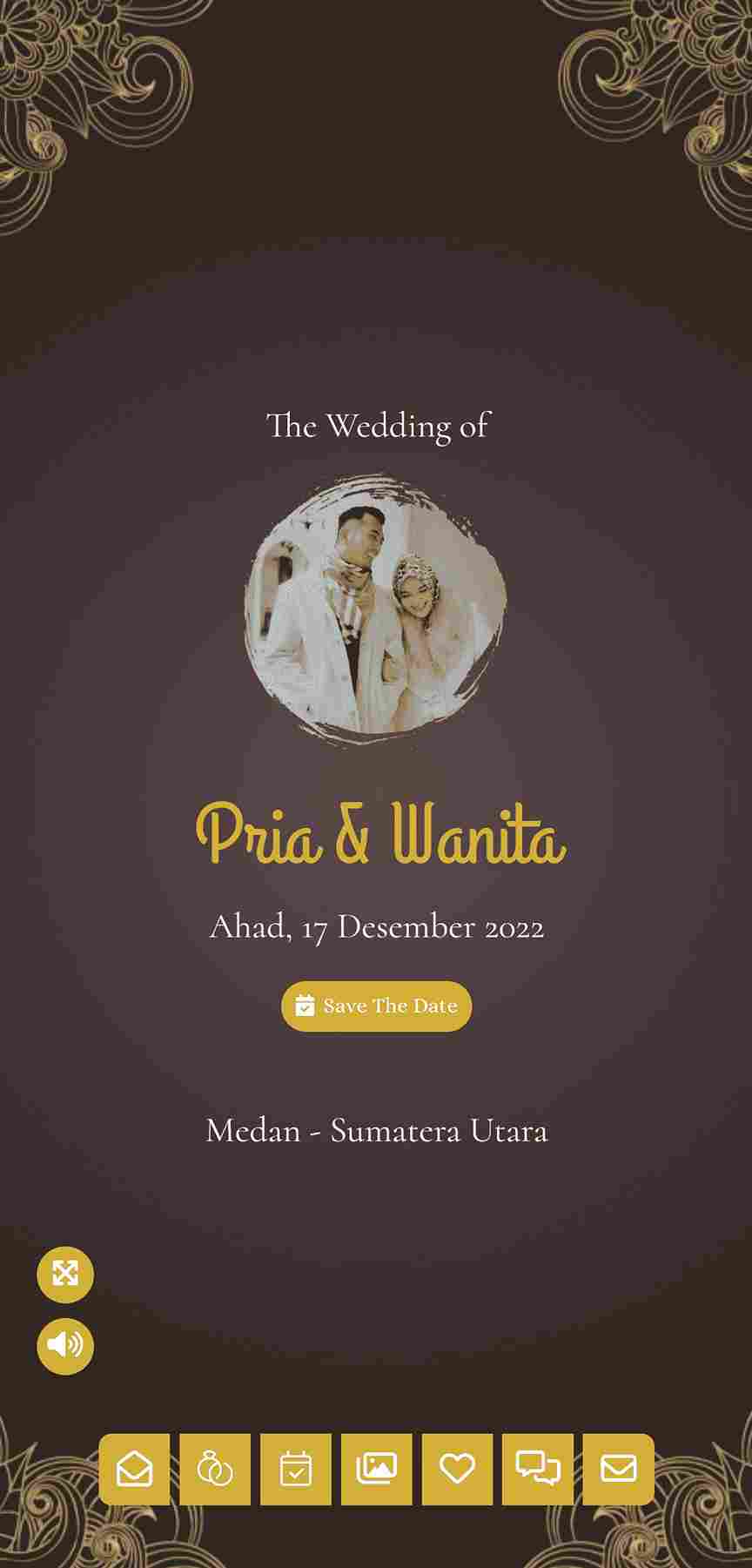Open the envelope opening section icon

134,1469
